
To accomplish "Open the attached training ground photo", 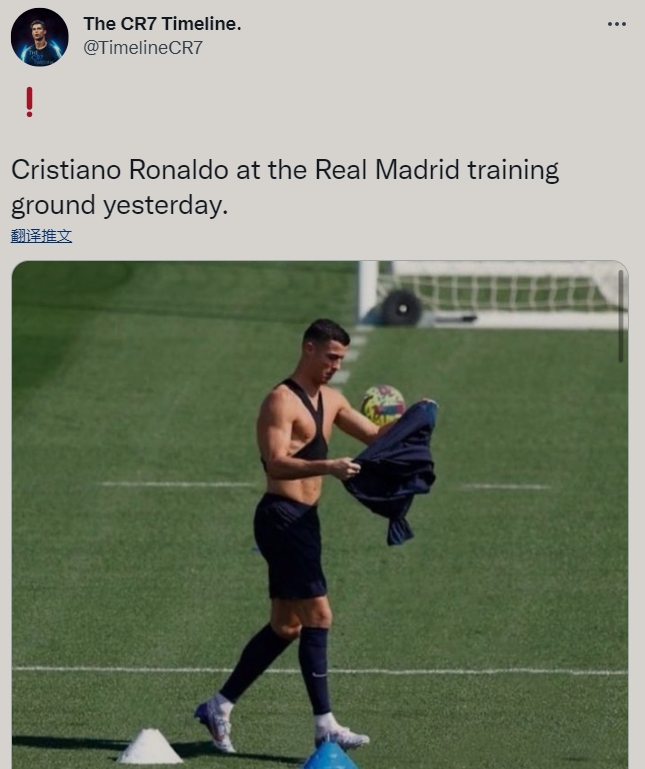I will coord(320,515).
